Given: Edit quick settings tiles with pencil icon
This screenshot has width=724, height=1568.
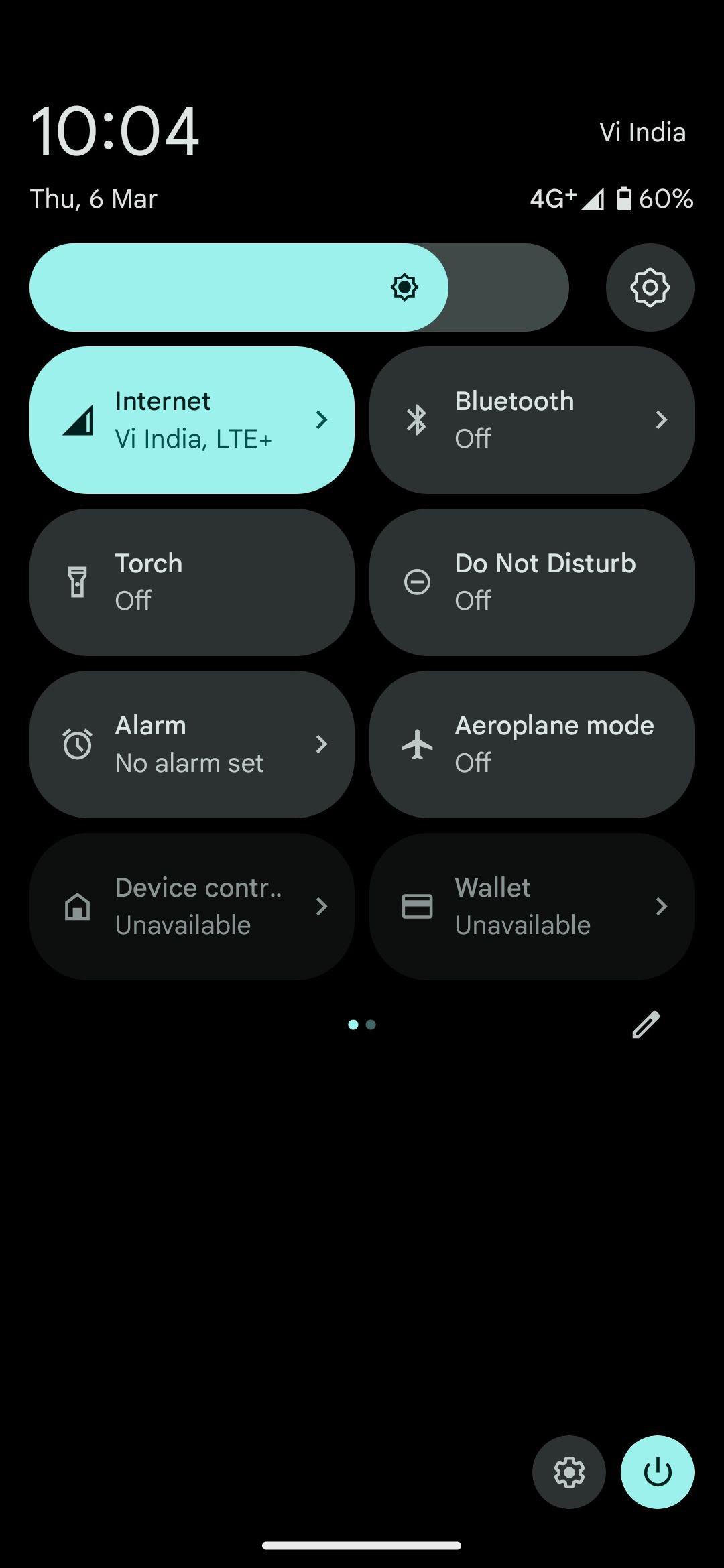Looking at the screenshot, I should [x=646, y=1025].
